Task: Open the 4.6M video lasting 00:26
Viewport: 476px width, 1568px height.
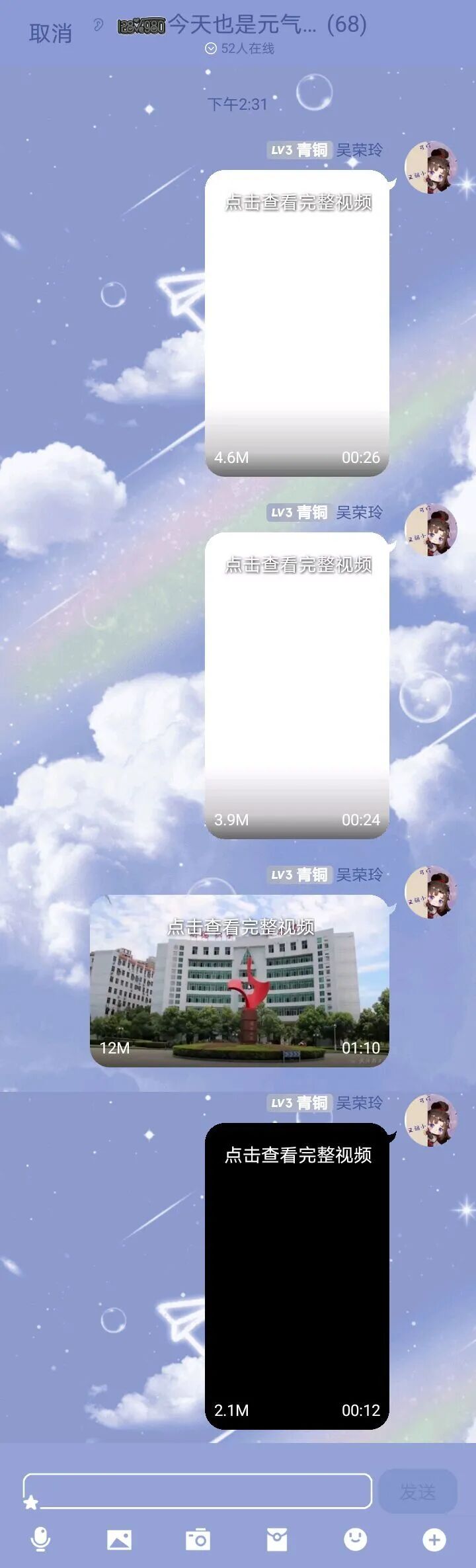Action: (x=297, y=323)
